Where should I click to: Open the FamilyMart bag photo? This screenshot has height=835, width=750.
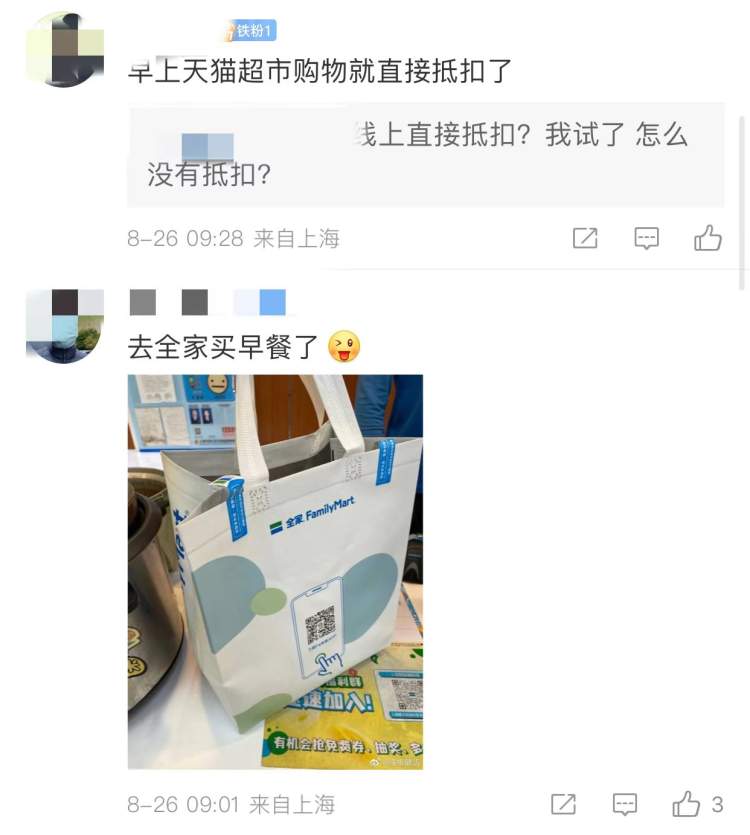coord(275,571)
